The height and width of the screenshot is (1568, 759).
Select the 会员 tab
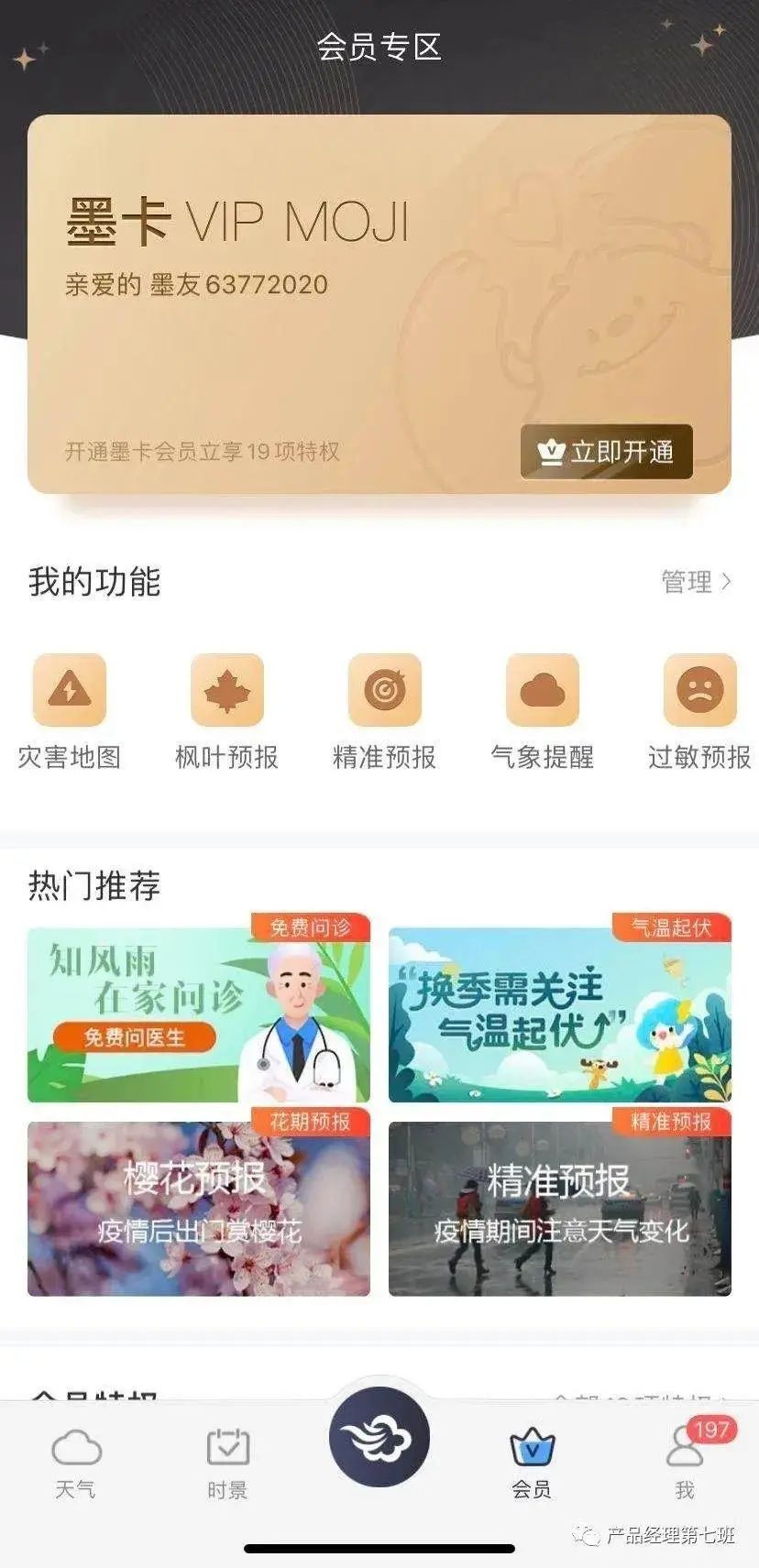tap(532, 1462)
